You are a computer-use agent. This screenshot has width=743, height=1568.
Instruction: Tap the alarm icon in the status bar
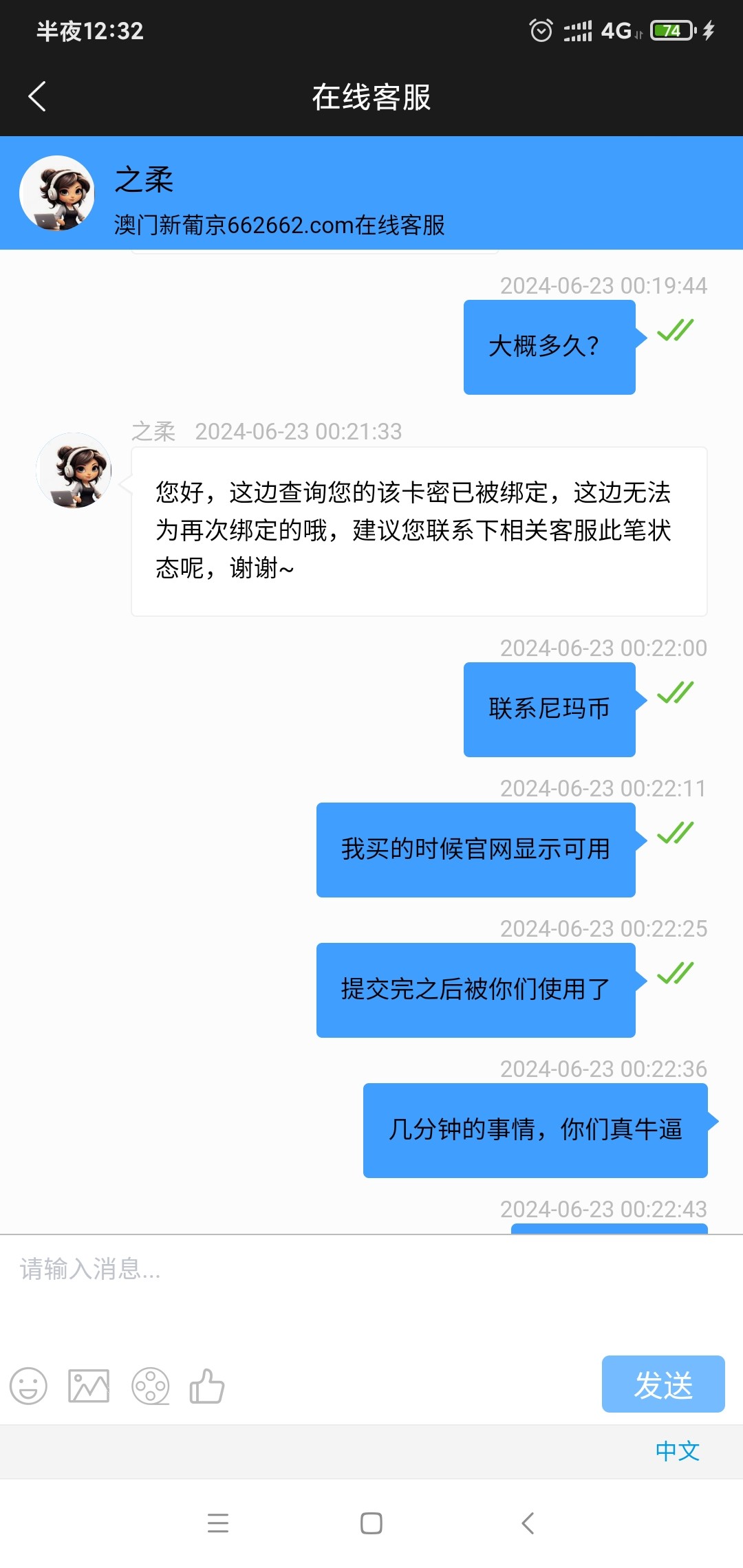point(541,30)
